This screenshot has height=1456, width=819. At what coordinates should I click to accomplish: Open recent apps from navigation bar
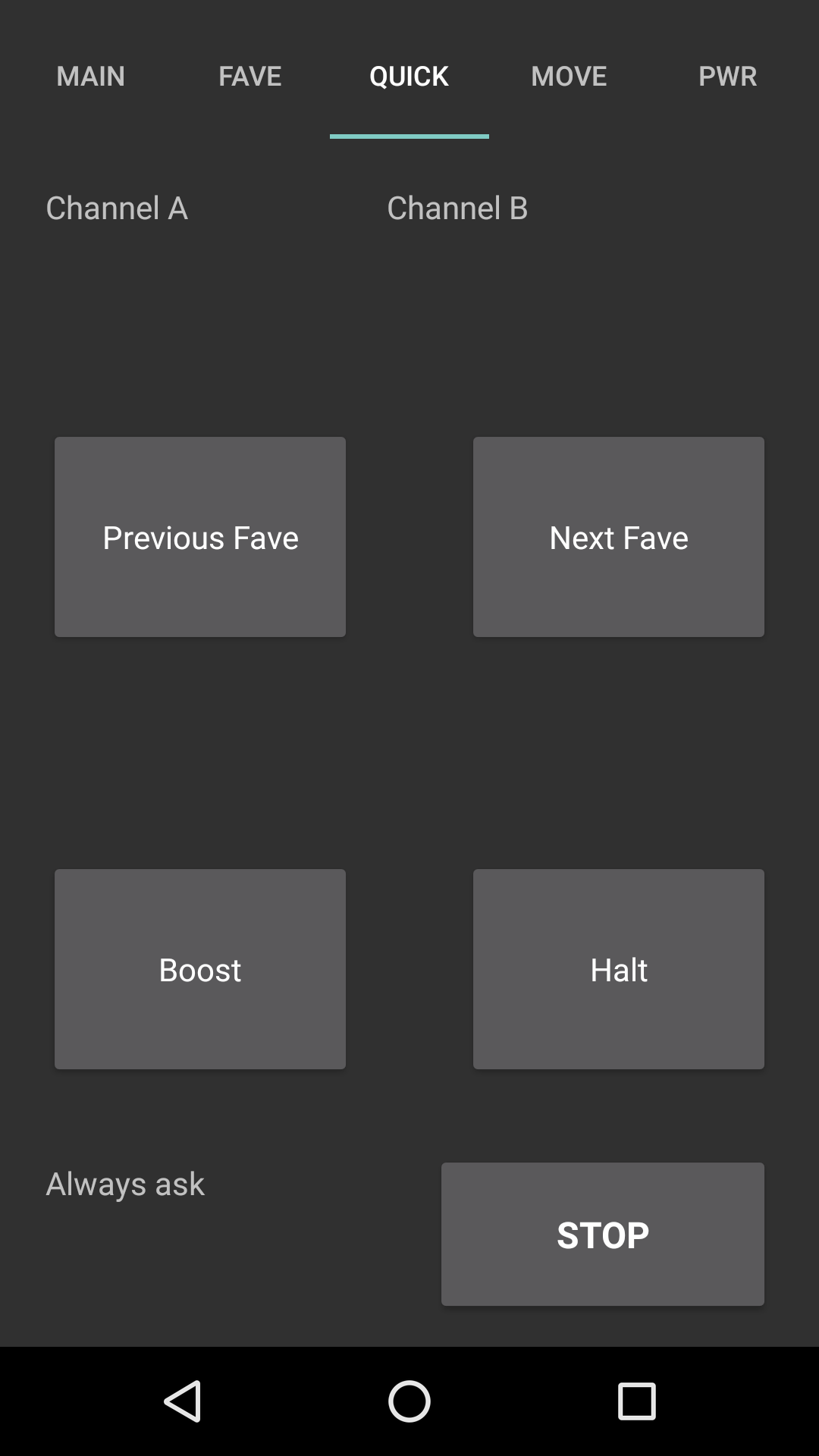(636, 1401)
